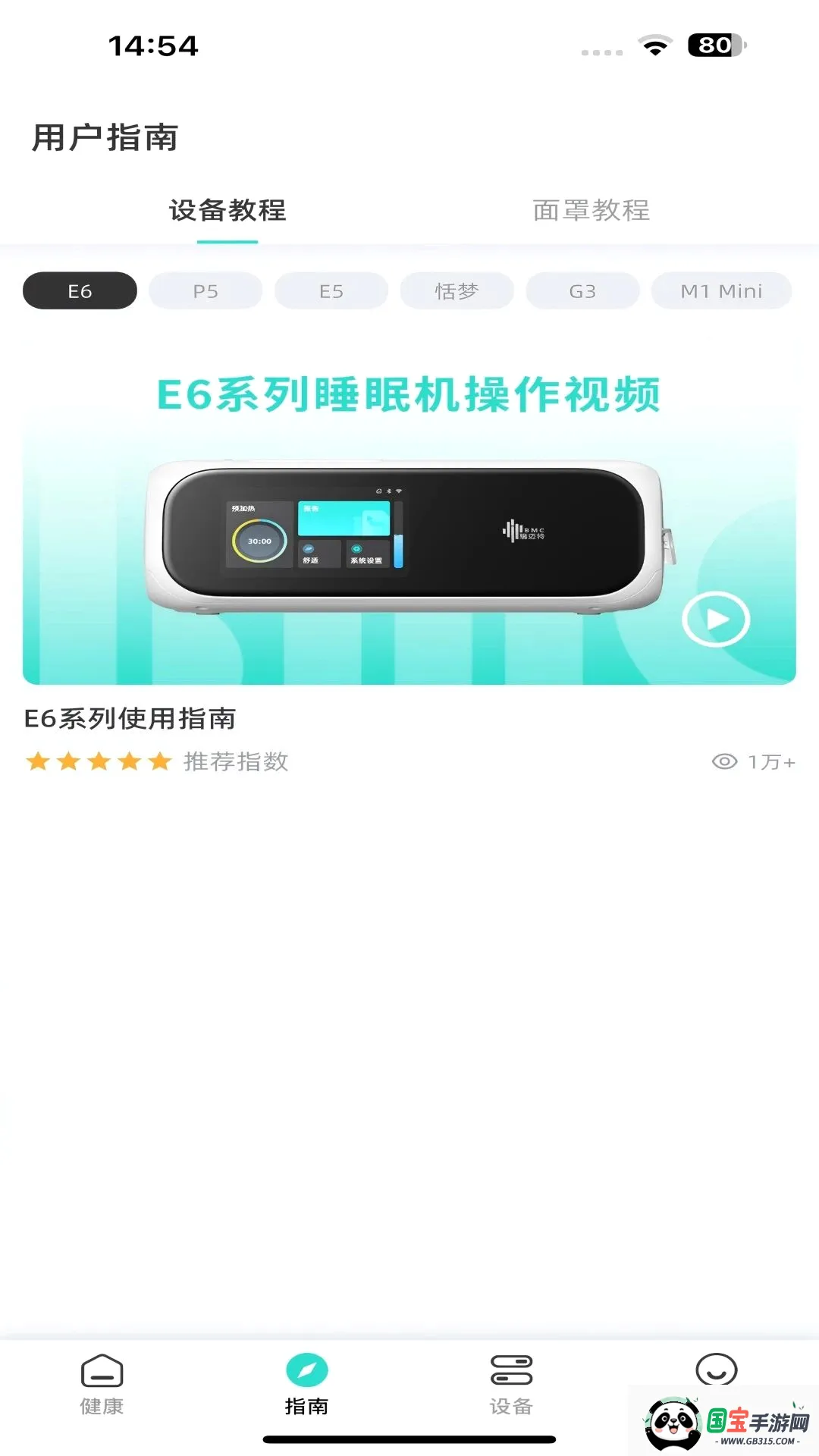Play the E6系列睡眠机操作视频

point(716,619)
